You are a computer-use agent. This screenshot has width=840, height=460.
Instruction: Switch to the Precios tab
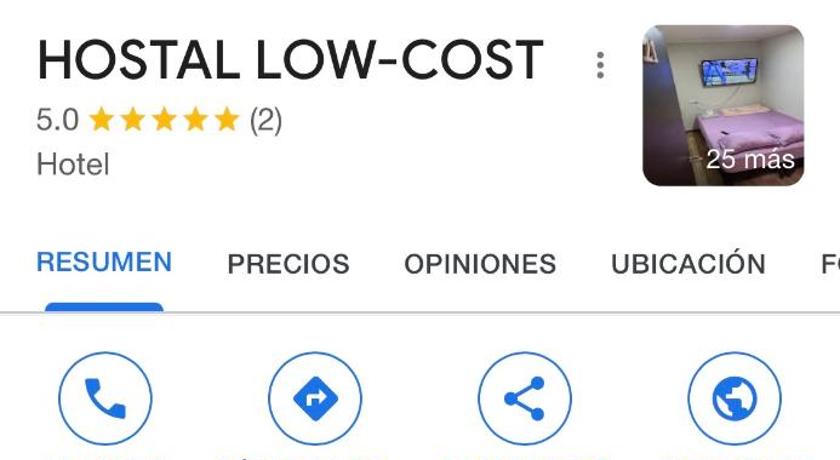288,264
